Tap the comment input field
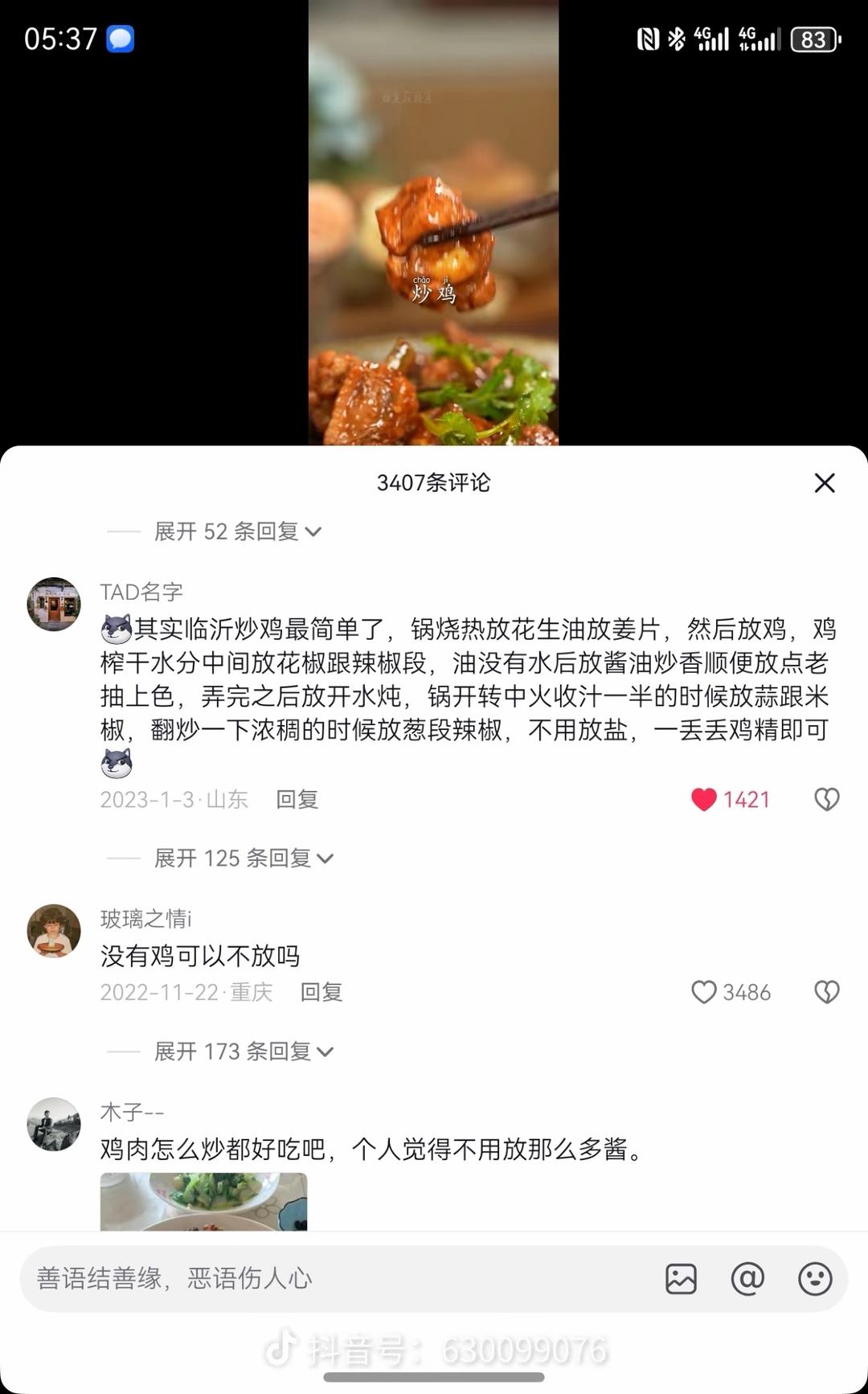This screenshot has height=1394, width=868. 338,1278
